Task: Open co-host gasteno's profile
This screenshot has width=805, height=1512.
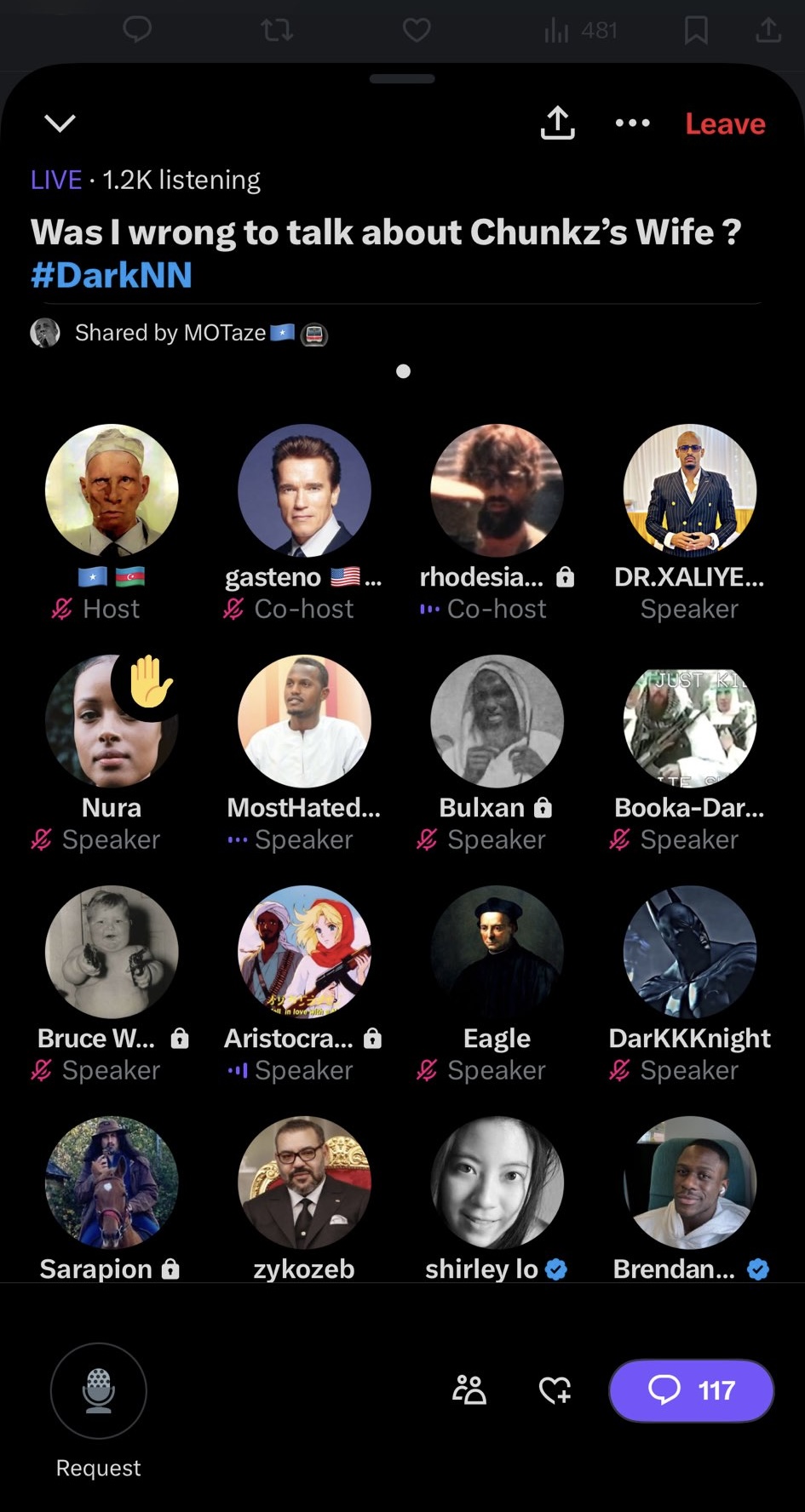Action: [x=304, y=491]
